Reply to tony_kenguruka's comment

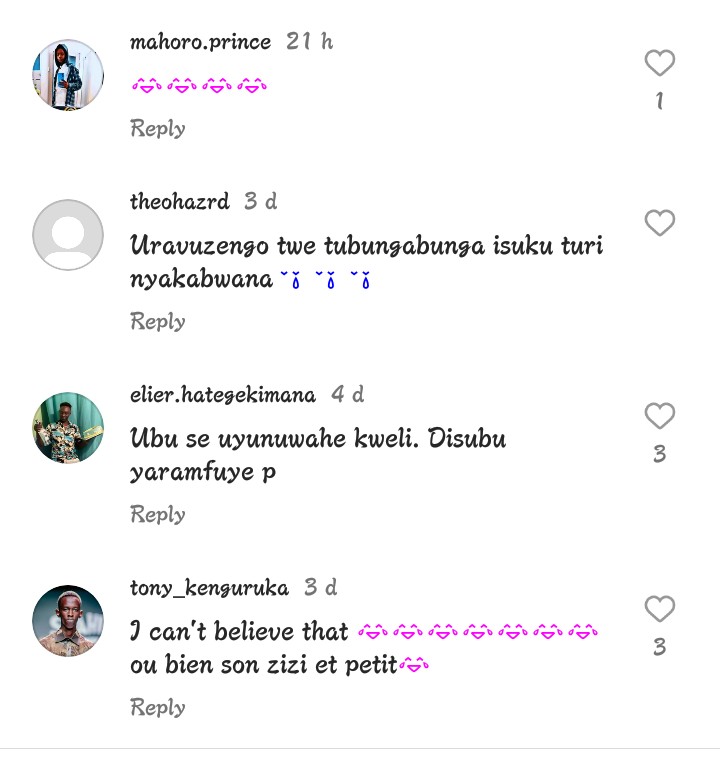pyautogui.click(x=158, y=707)
